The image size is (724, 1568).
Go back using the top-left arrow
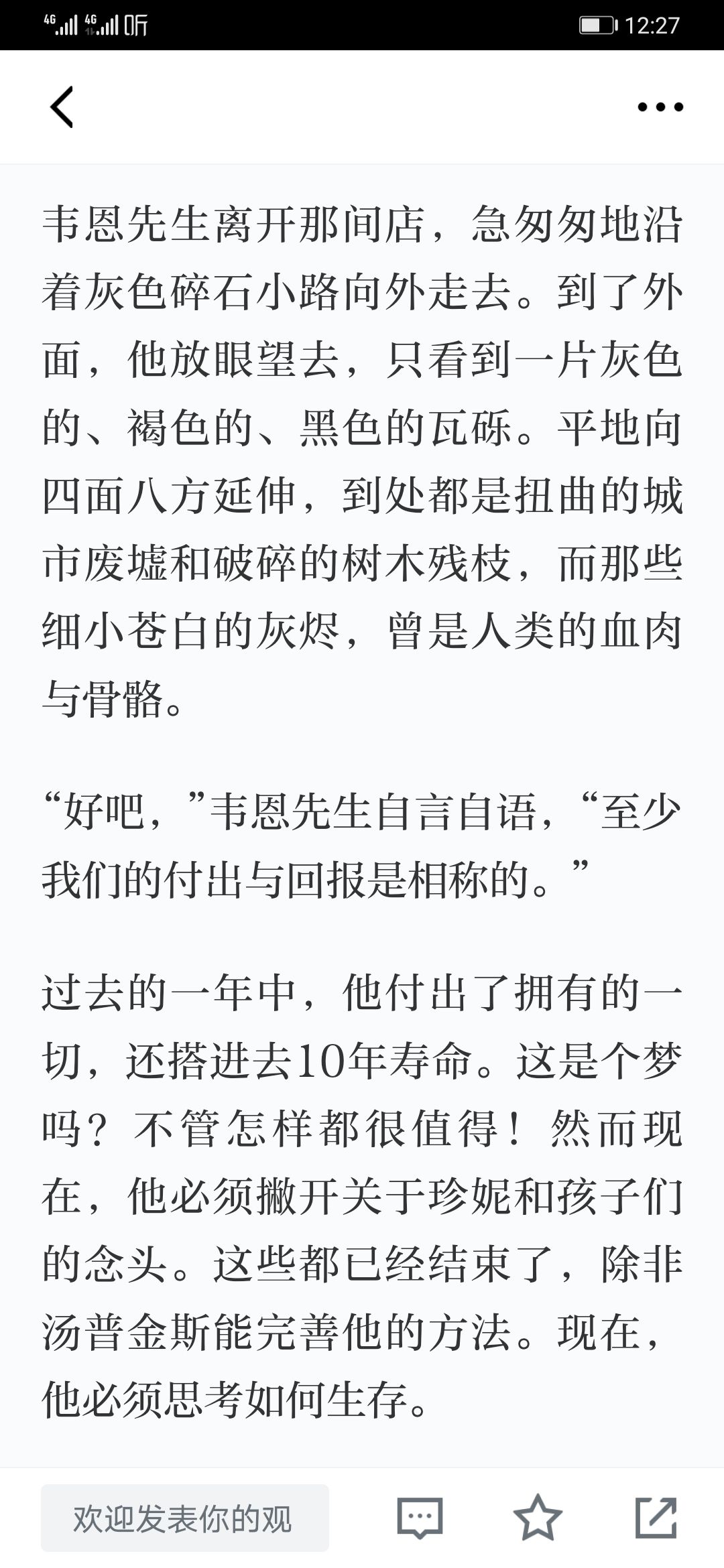click(62, 107)
